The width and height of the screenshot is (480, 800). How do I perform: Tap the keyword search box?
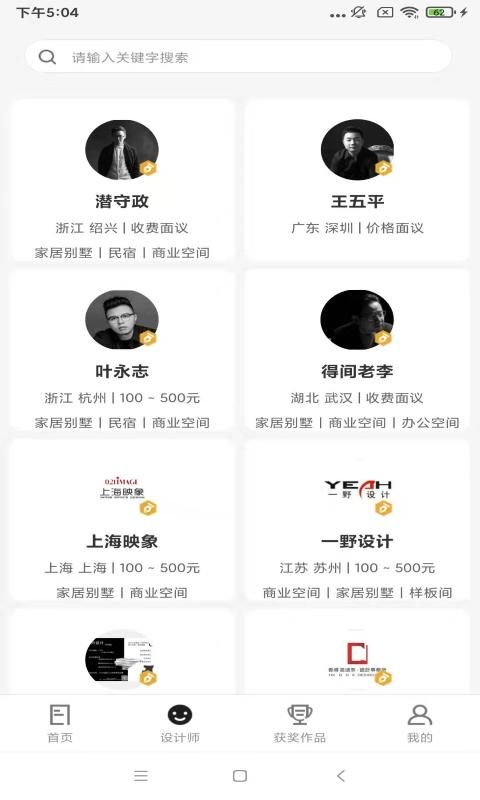click(x=238, y=57)
